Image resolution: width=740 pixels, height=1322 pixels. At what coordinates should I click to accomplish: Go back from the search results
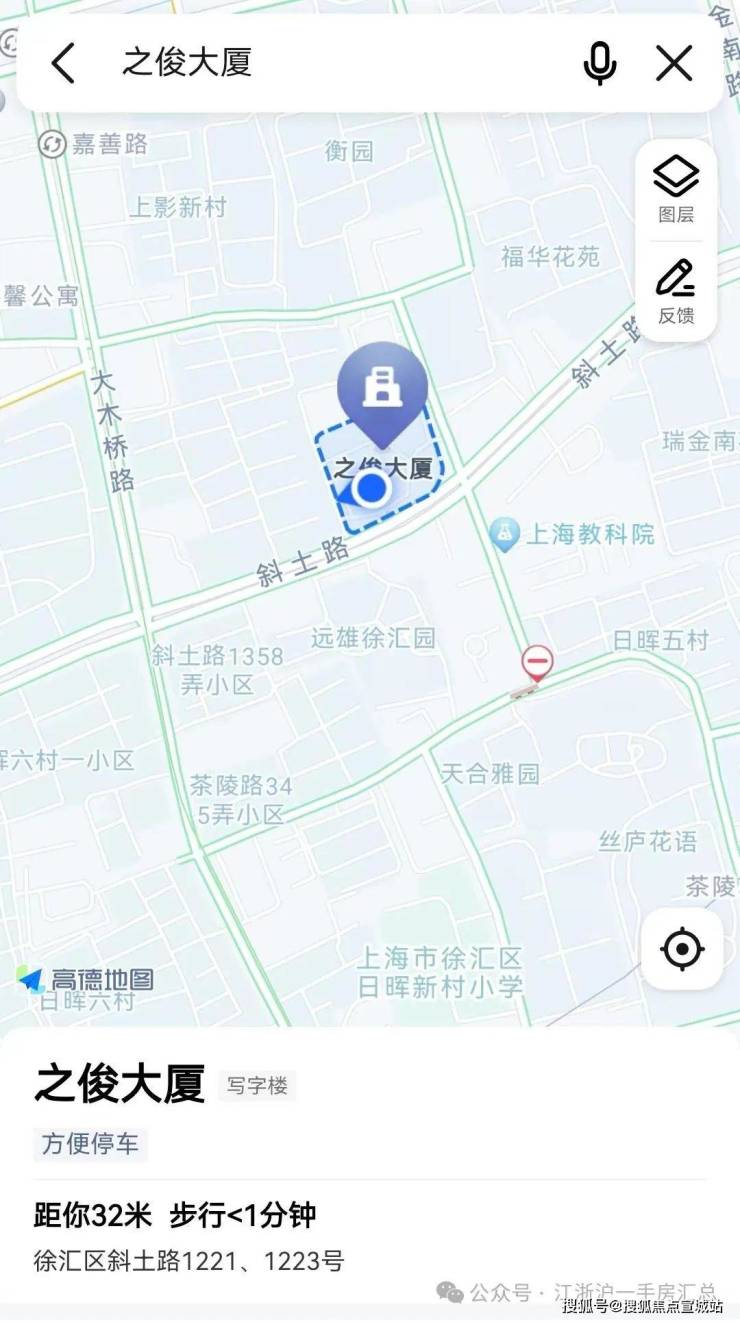63,64
